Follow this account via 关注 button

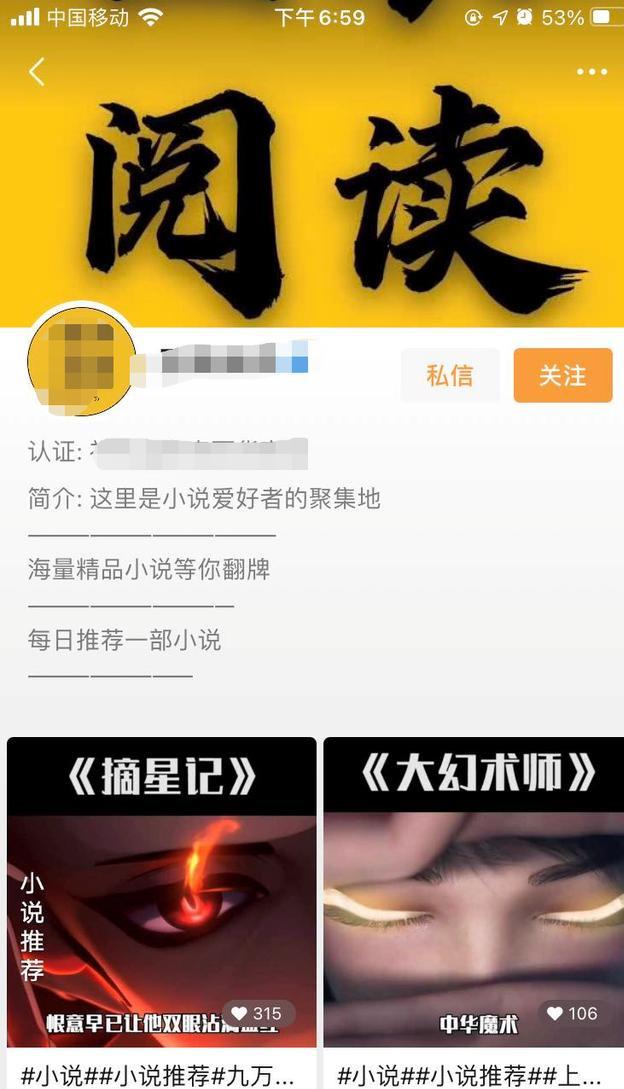tap(562, 375)
